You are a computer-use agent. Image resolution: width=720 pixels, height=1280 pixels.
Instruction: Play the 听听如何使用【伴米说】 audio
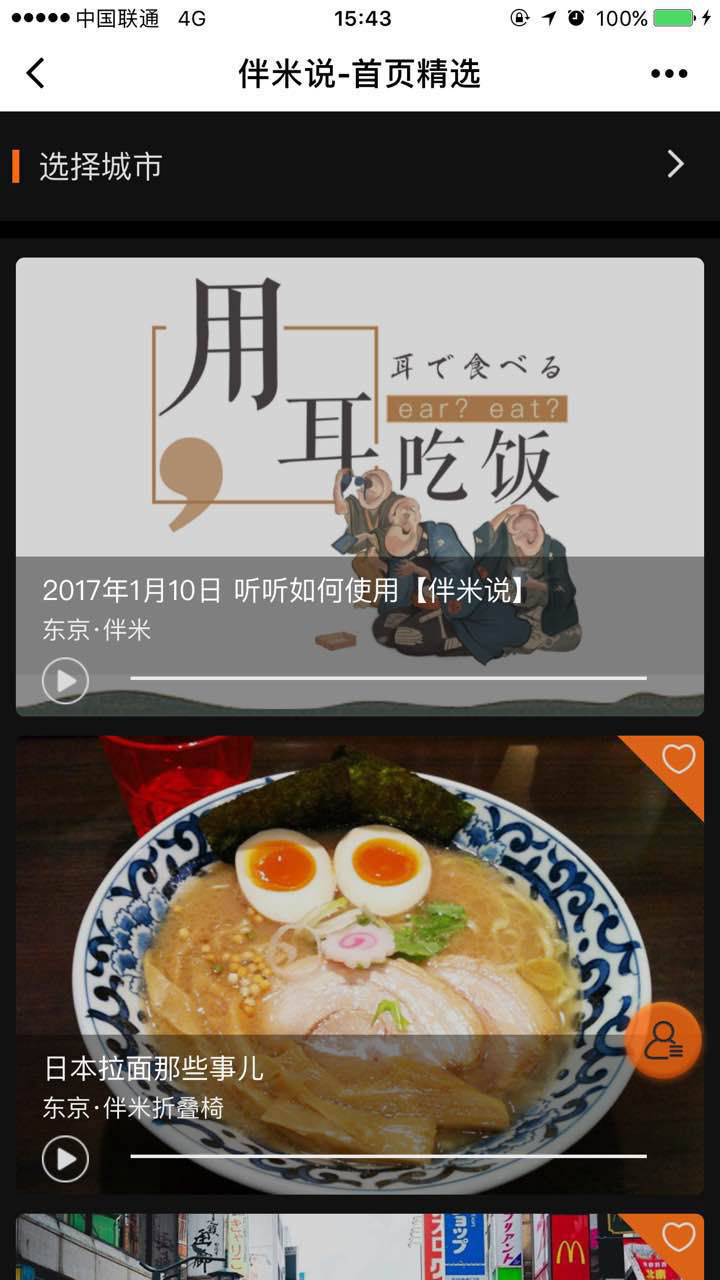pos(65,681)
